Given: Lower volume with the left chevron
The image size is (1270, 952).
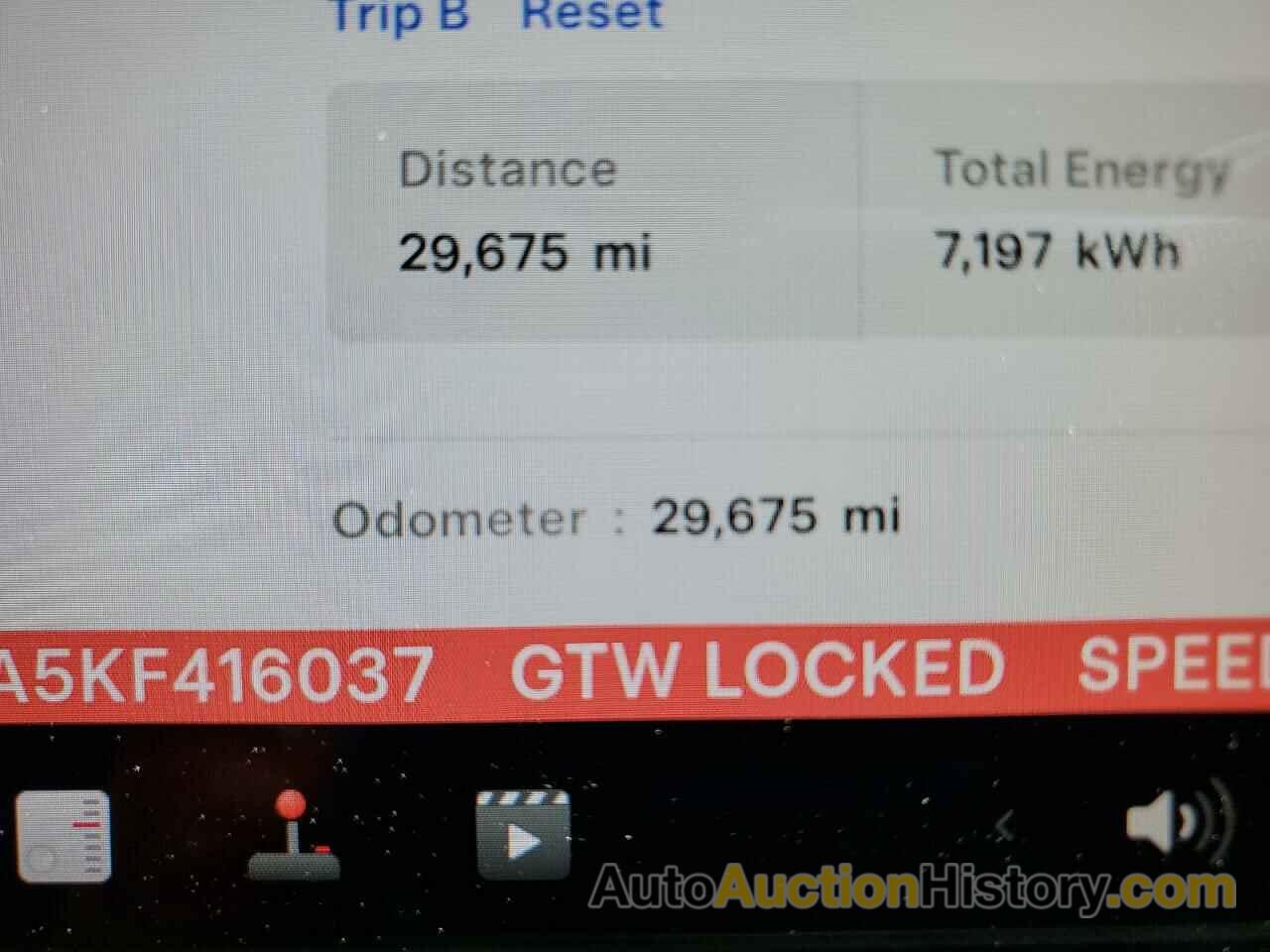Looking at the screenshot, I should click(1004, 824).
